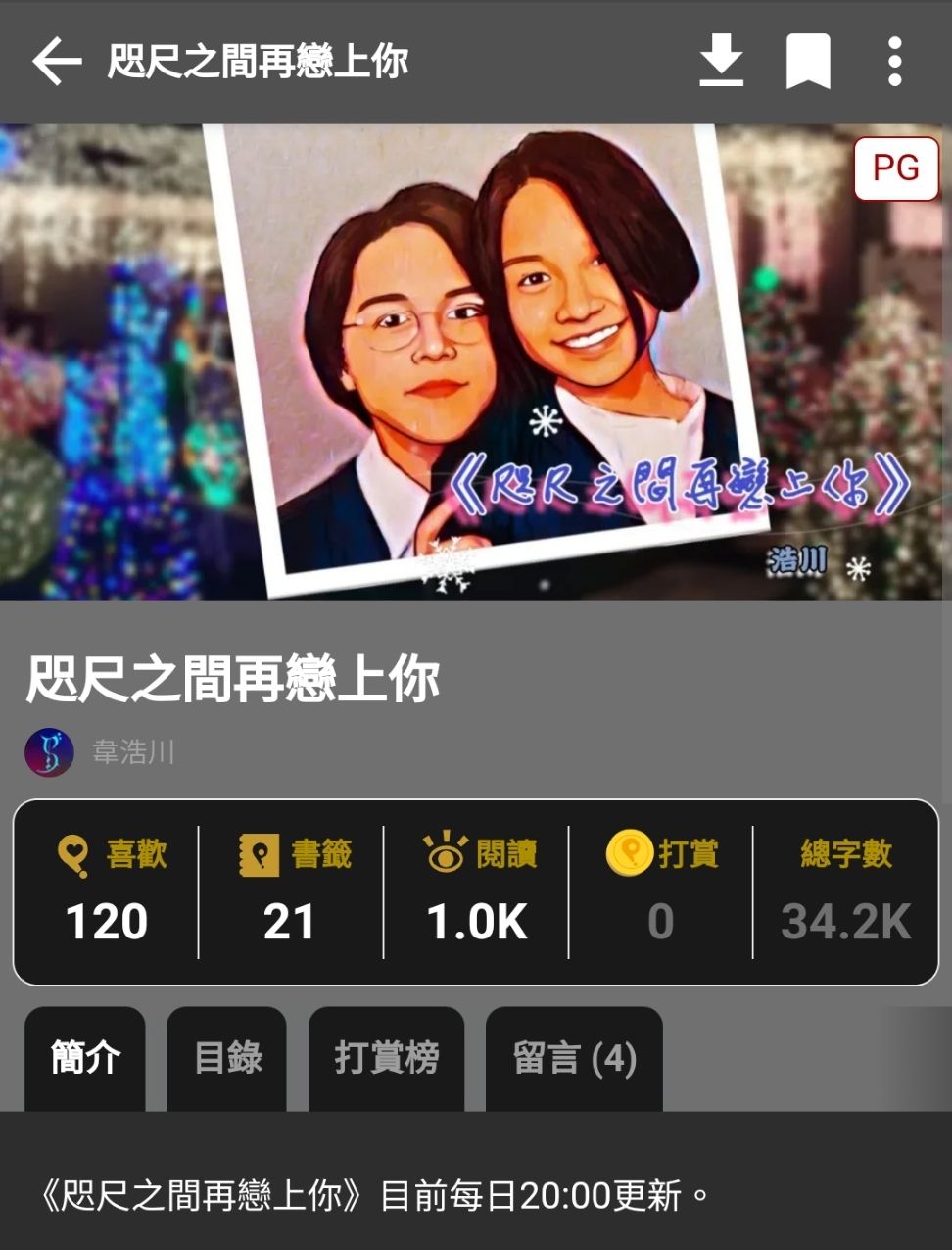
Task: Tap the 書籤 bookmark counter
Action: coord(291,891)
